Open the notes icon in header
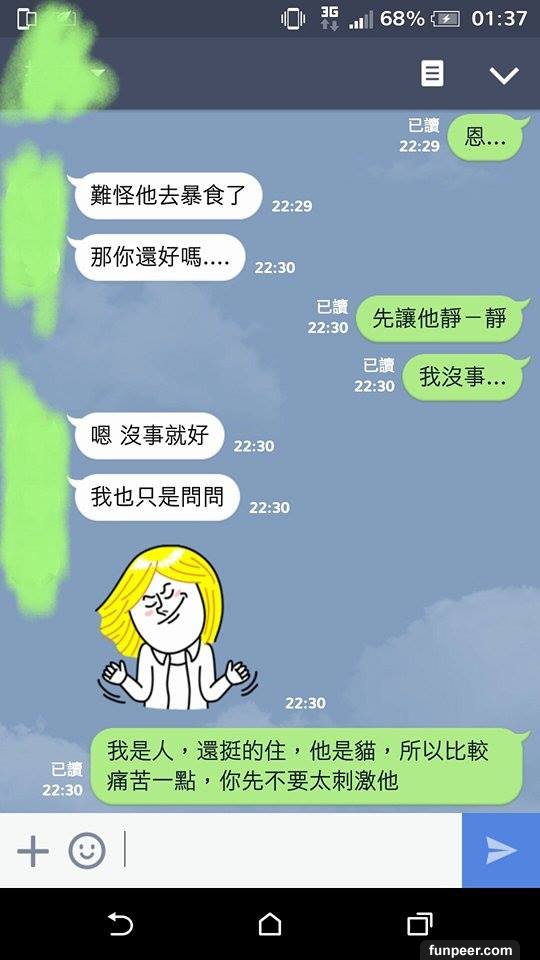This screenshot has height=960, width=540. 432,74
